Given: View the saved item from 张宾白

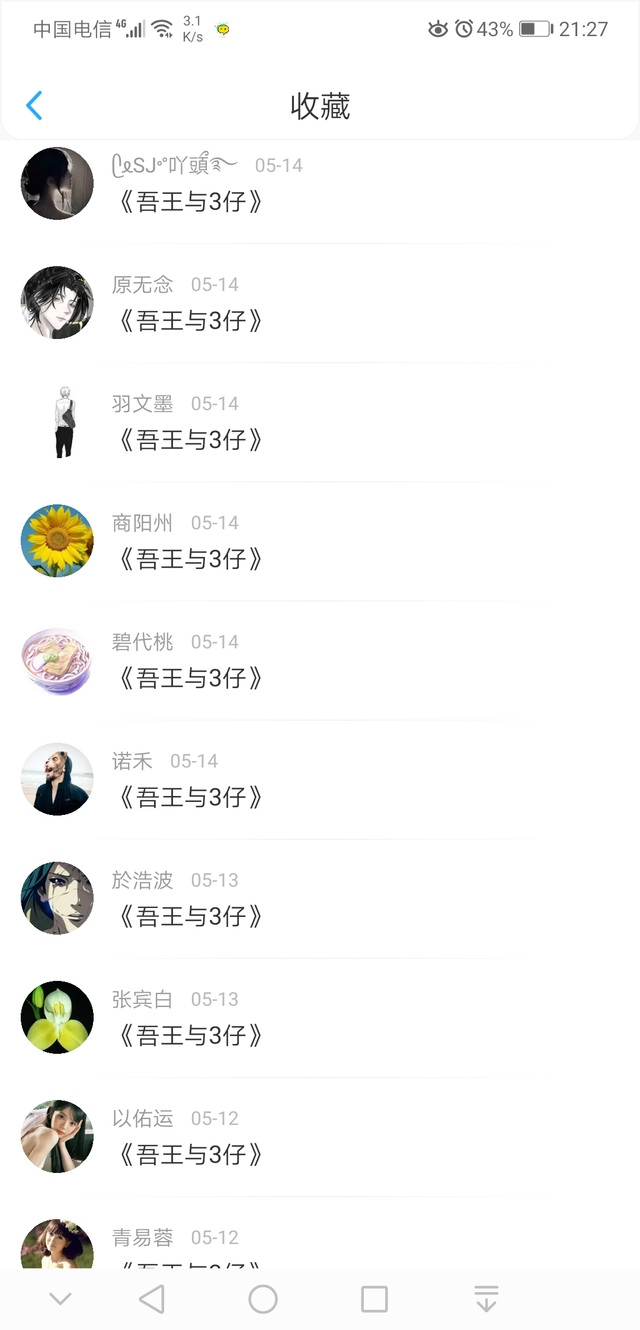Looking at the screenshot, I should 191,1035.
